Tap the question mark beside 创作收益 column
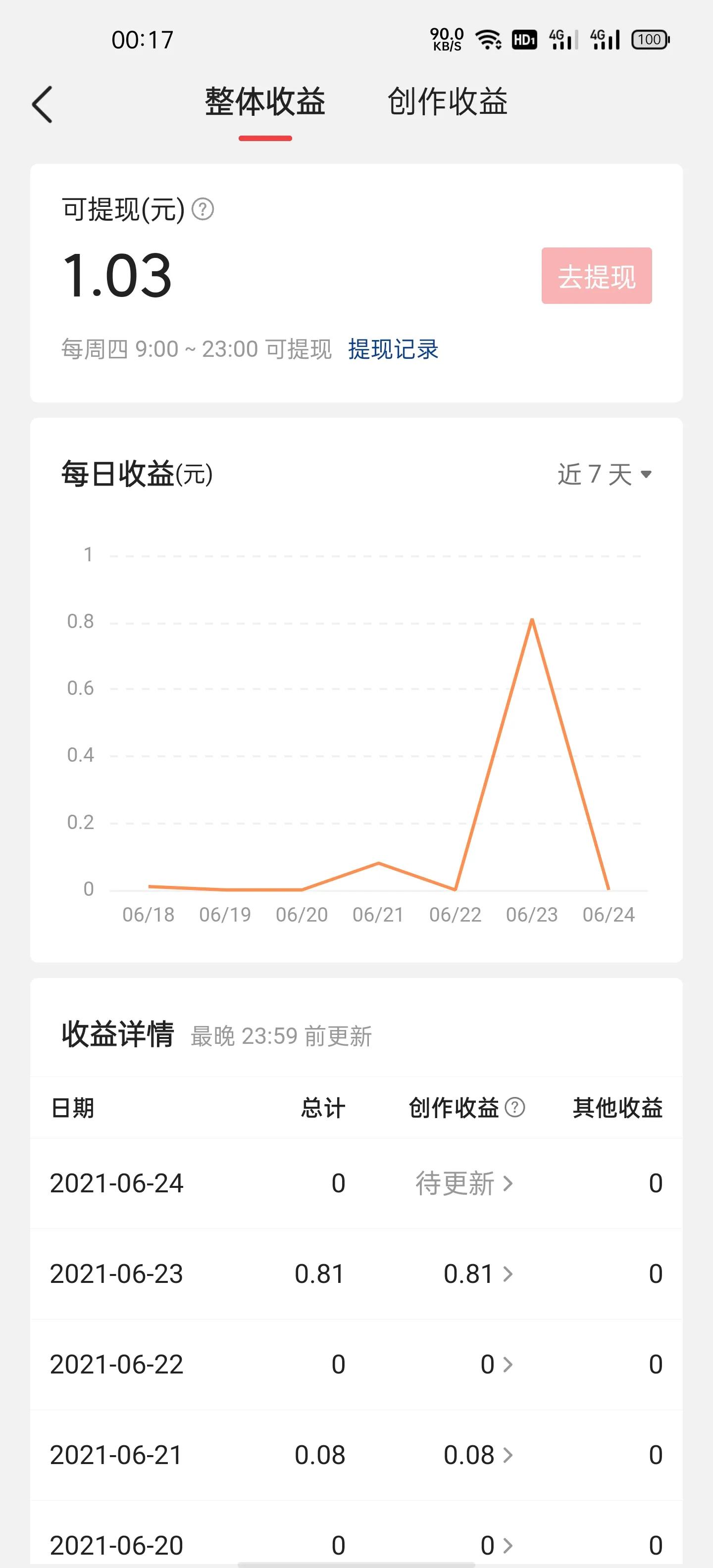The image size is (713, 1568). (516, 1108)
